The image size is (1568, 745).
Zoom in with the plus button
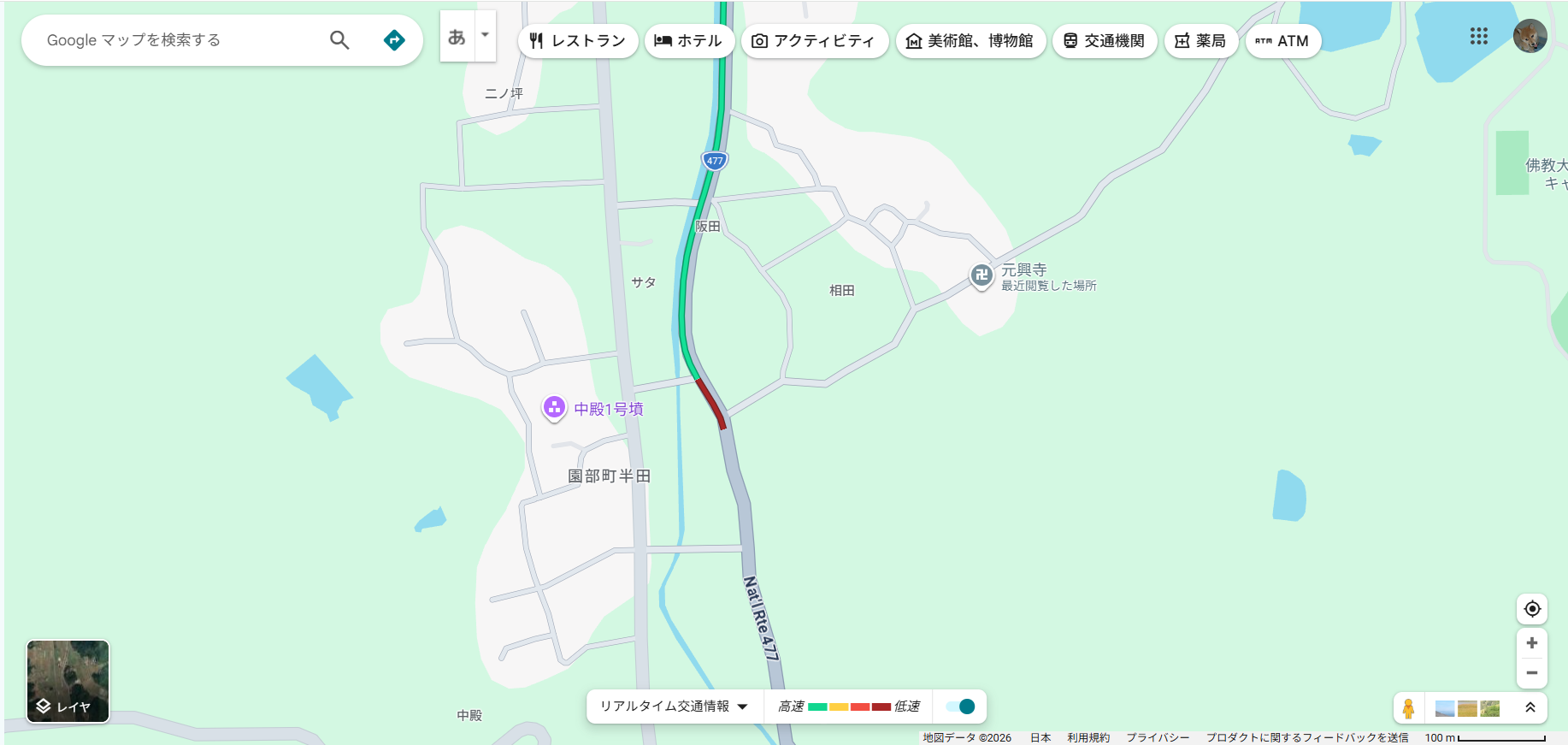(x=1532, y=643)
